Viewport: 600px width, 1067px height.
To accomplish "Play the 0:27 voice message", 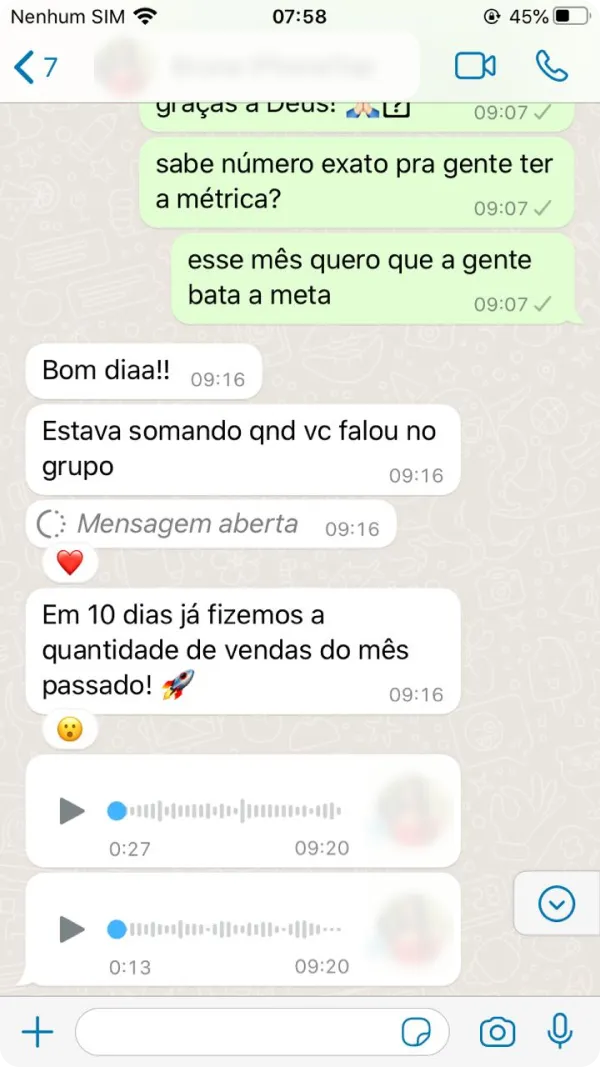I will 71,811.
